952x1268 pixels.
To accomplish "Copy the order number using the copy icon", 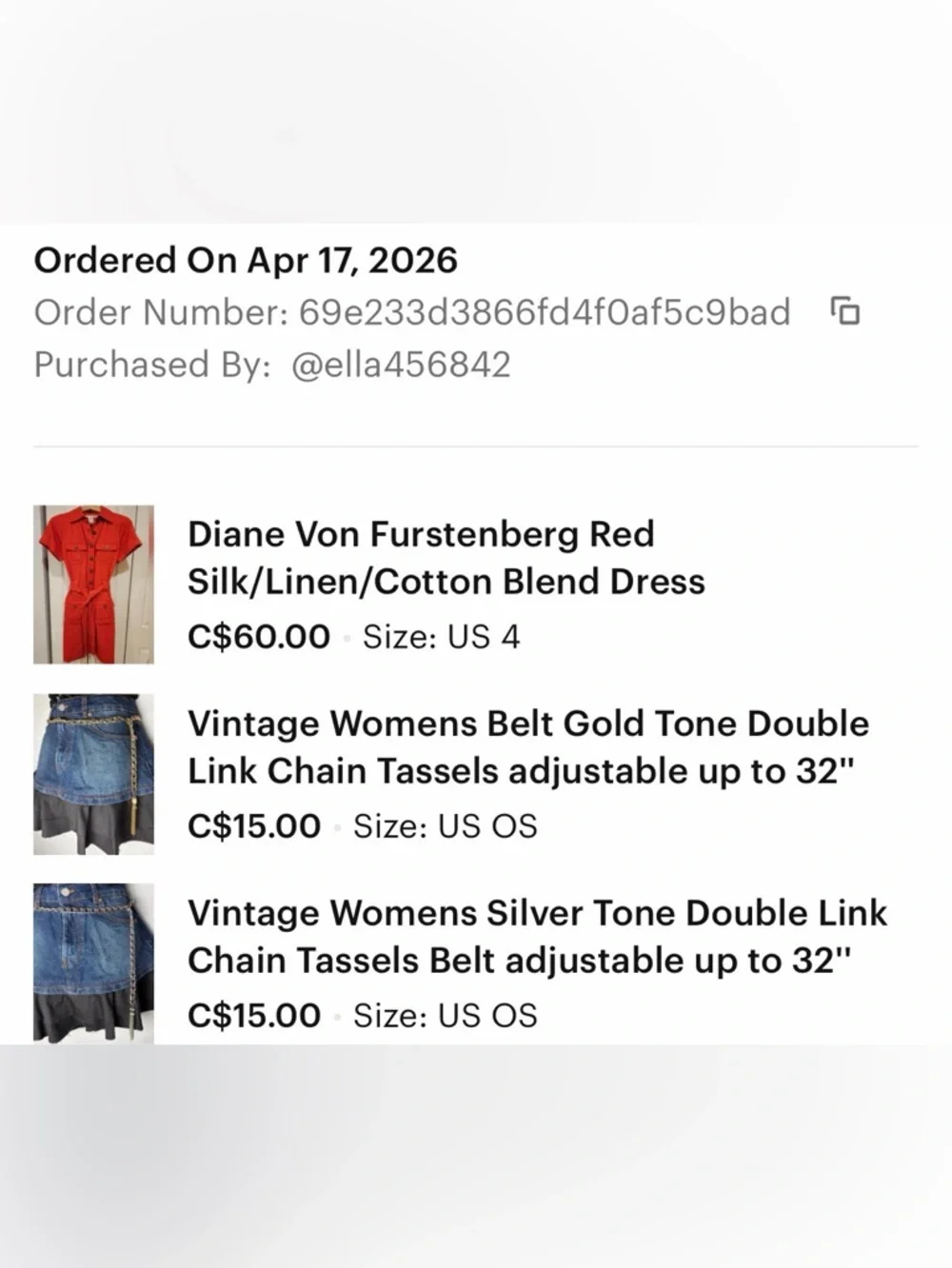I will [847, 311].
